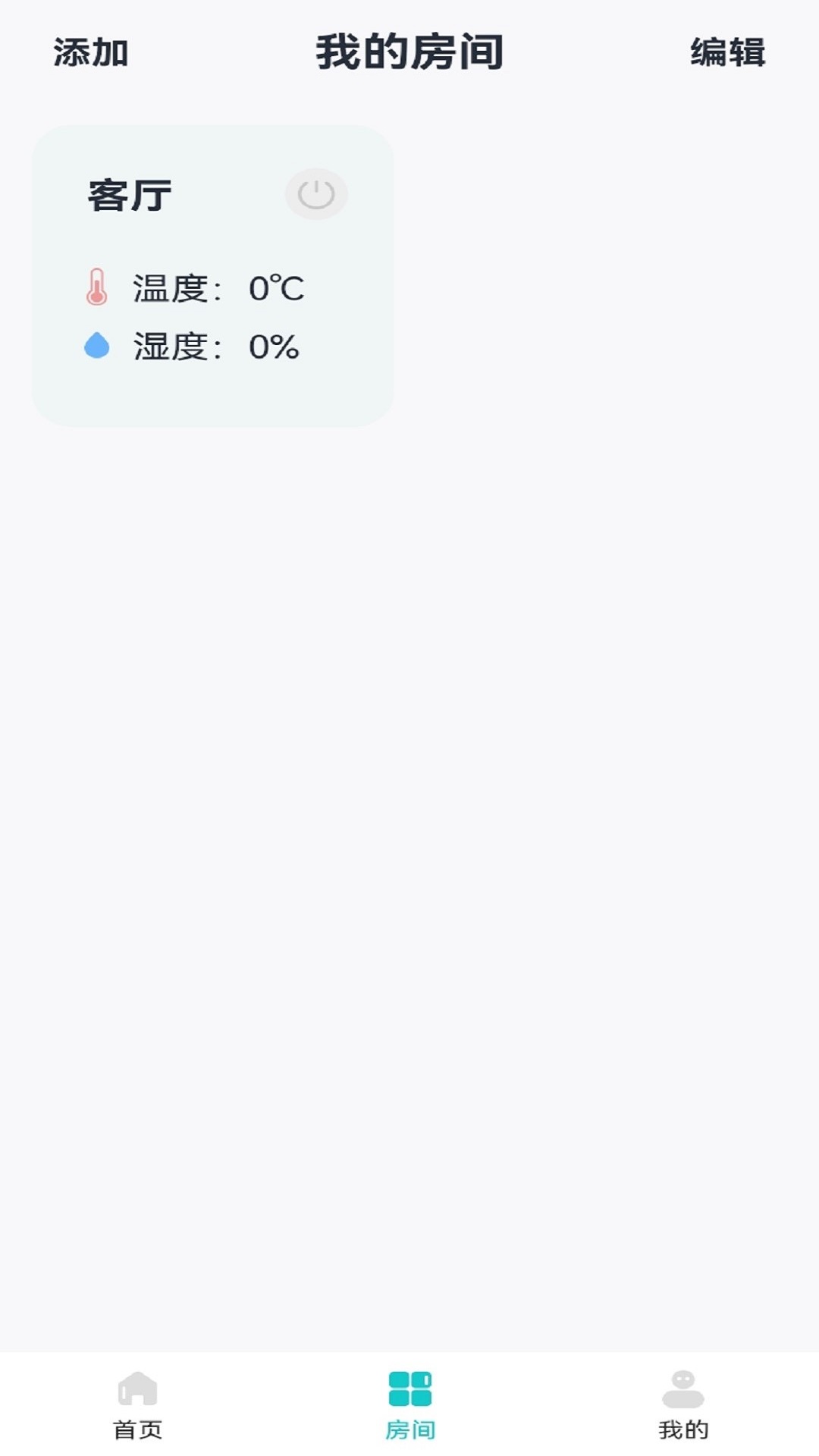Screen dimensions: 819x1456
Task: Click the 我的房间 page title
Action: [x=409, y=53]
